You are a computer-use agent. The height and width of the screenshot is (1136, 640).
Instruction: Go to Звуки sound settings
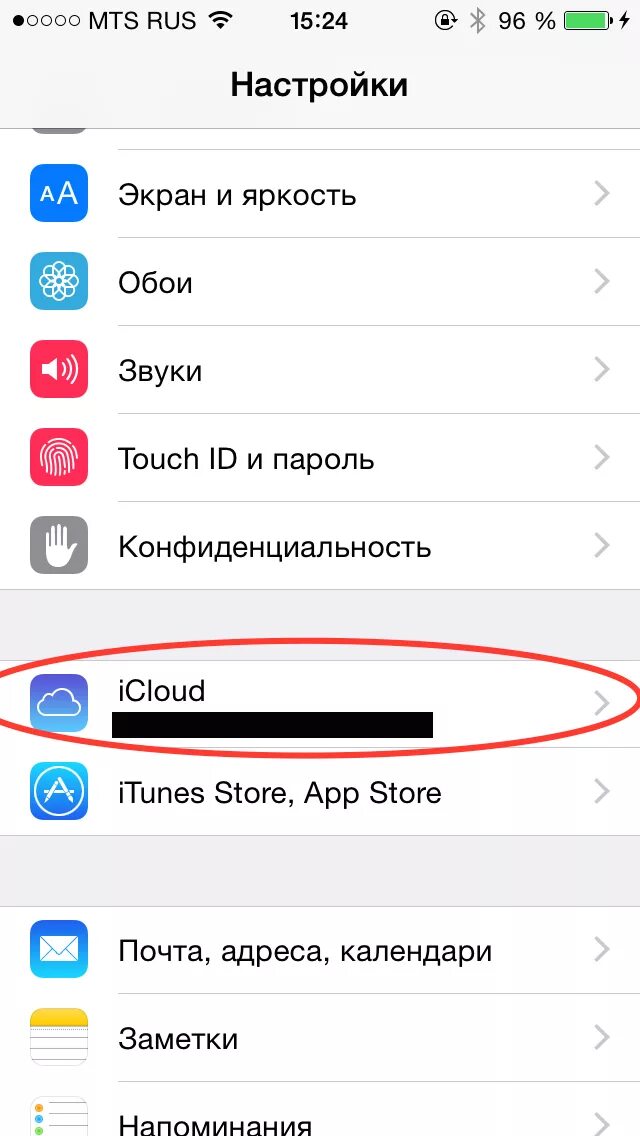pyautogui.click(x=320, y=369)
